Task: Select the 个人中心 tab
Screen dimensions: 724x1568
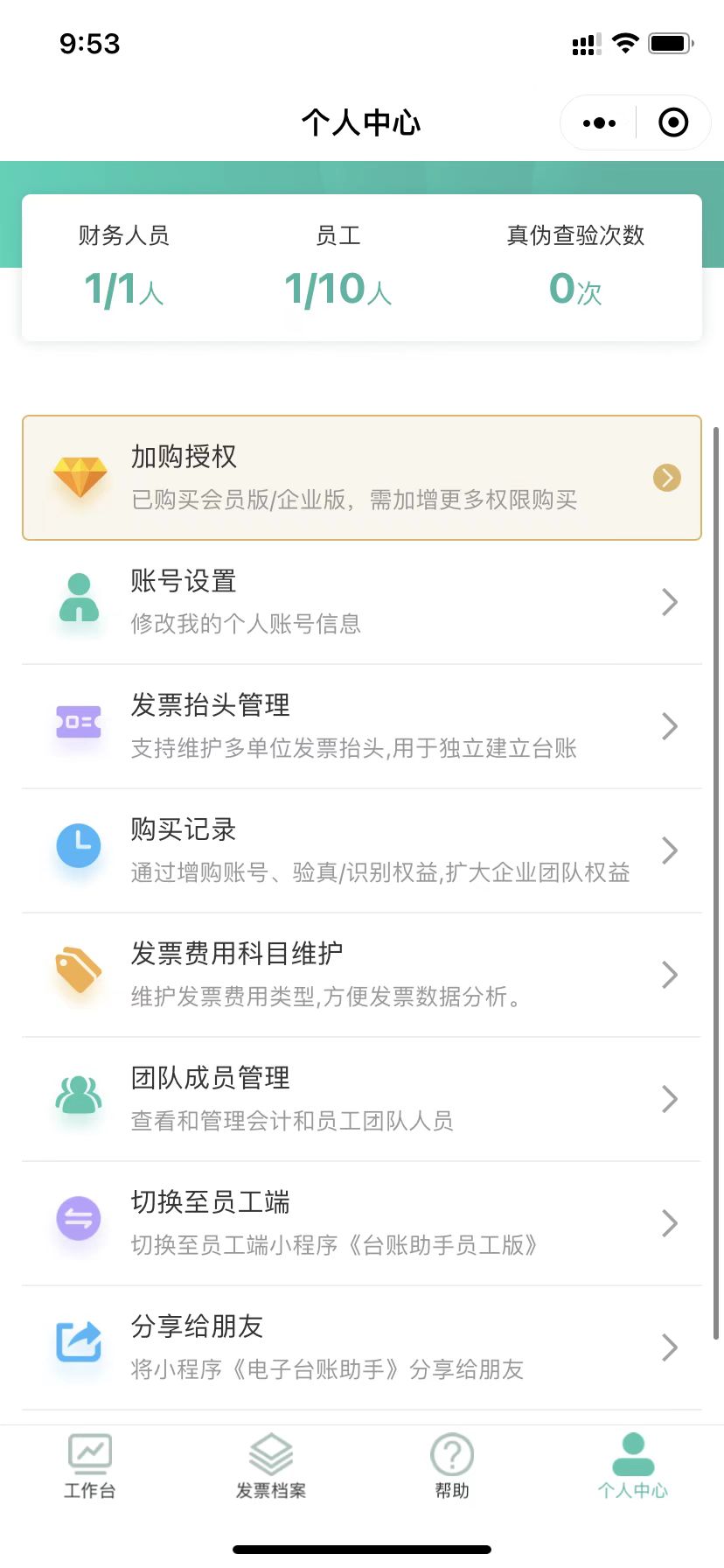Action: 633,1466
